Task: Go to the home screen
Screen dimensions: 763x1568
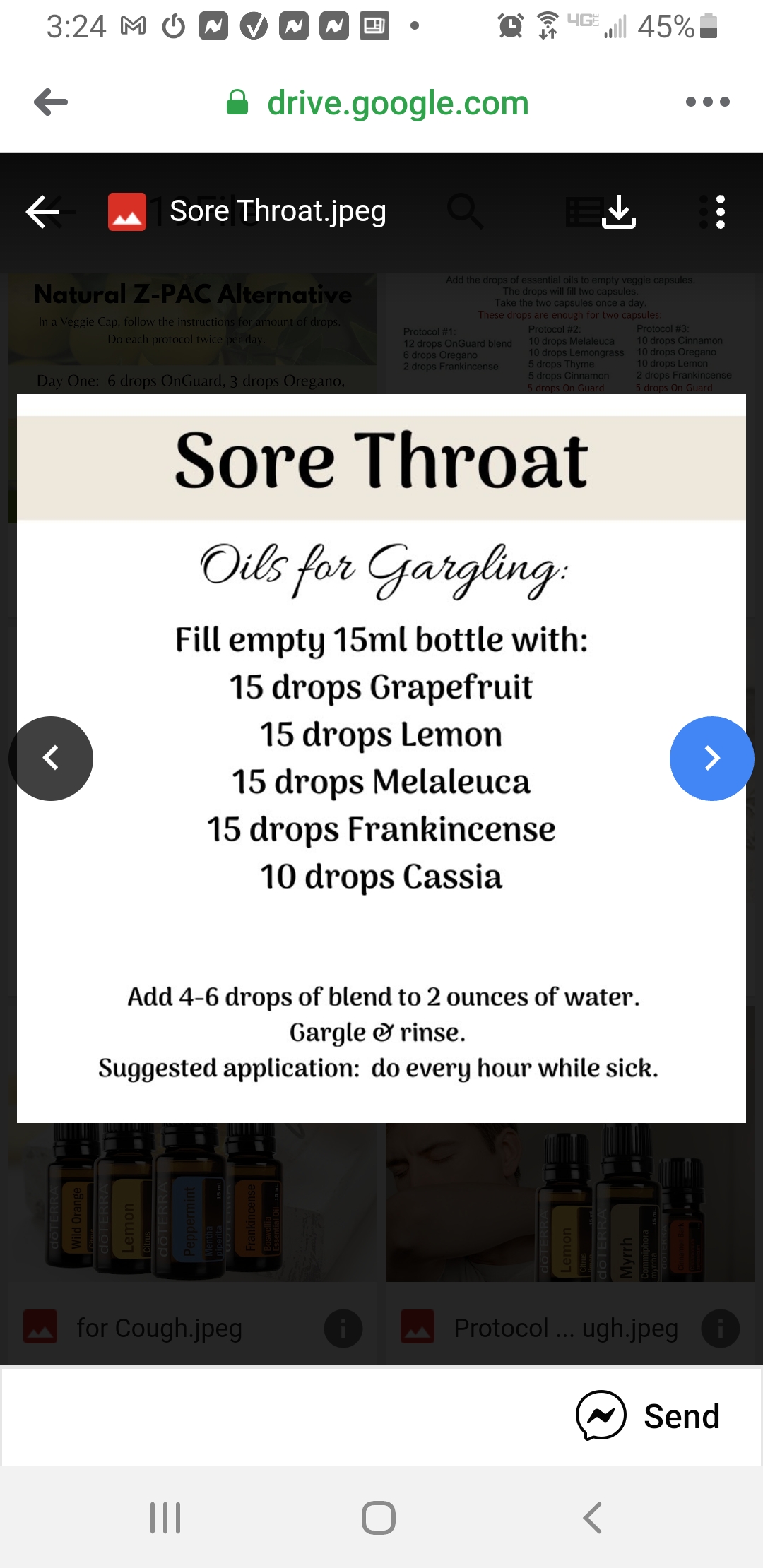Action: pos(379,1518)
